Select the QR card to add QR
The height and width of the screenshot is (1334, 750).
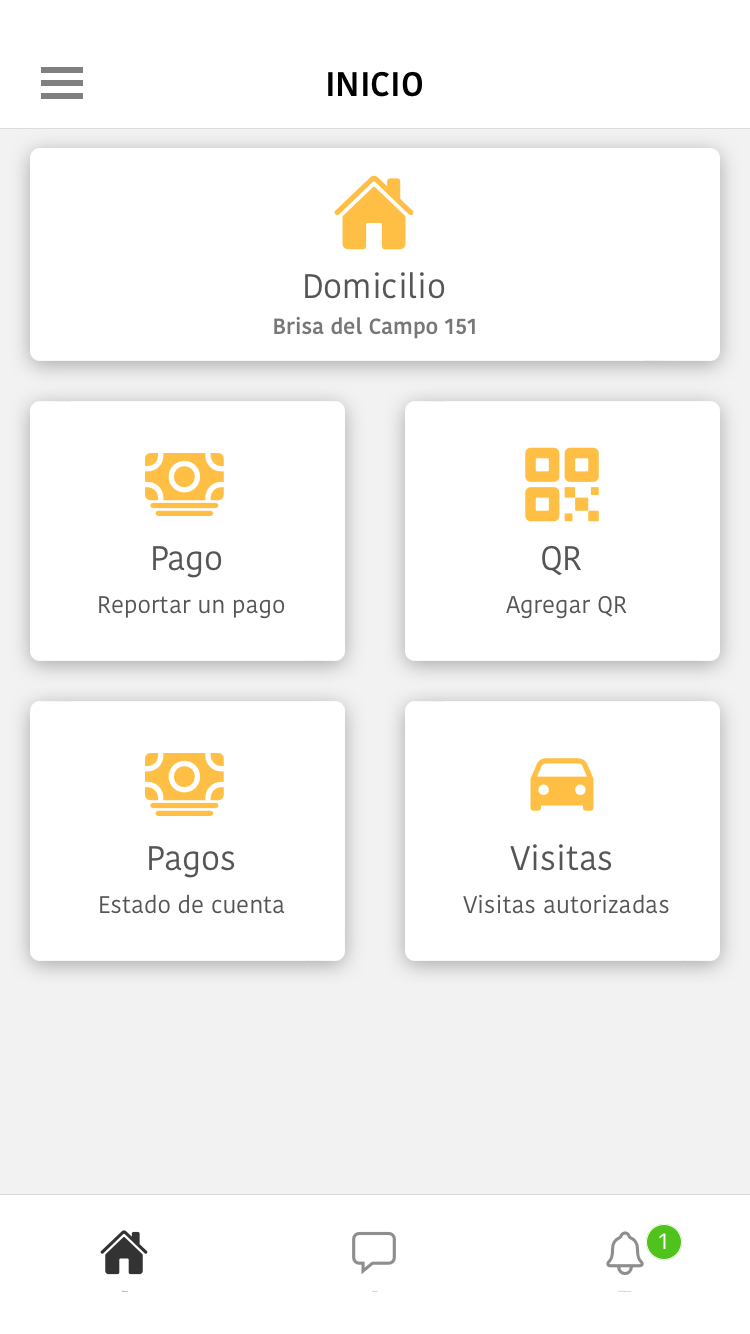coord(562,531)
